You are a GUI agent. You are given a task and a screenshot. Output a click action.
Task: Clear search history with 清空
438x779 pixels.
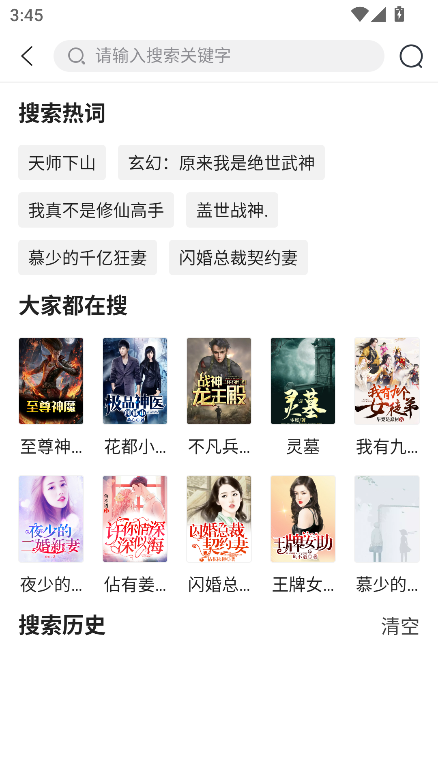click(400, 626)
